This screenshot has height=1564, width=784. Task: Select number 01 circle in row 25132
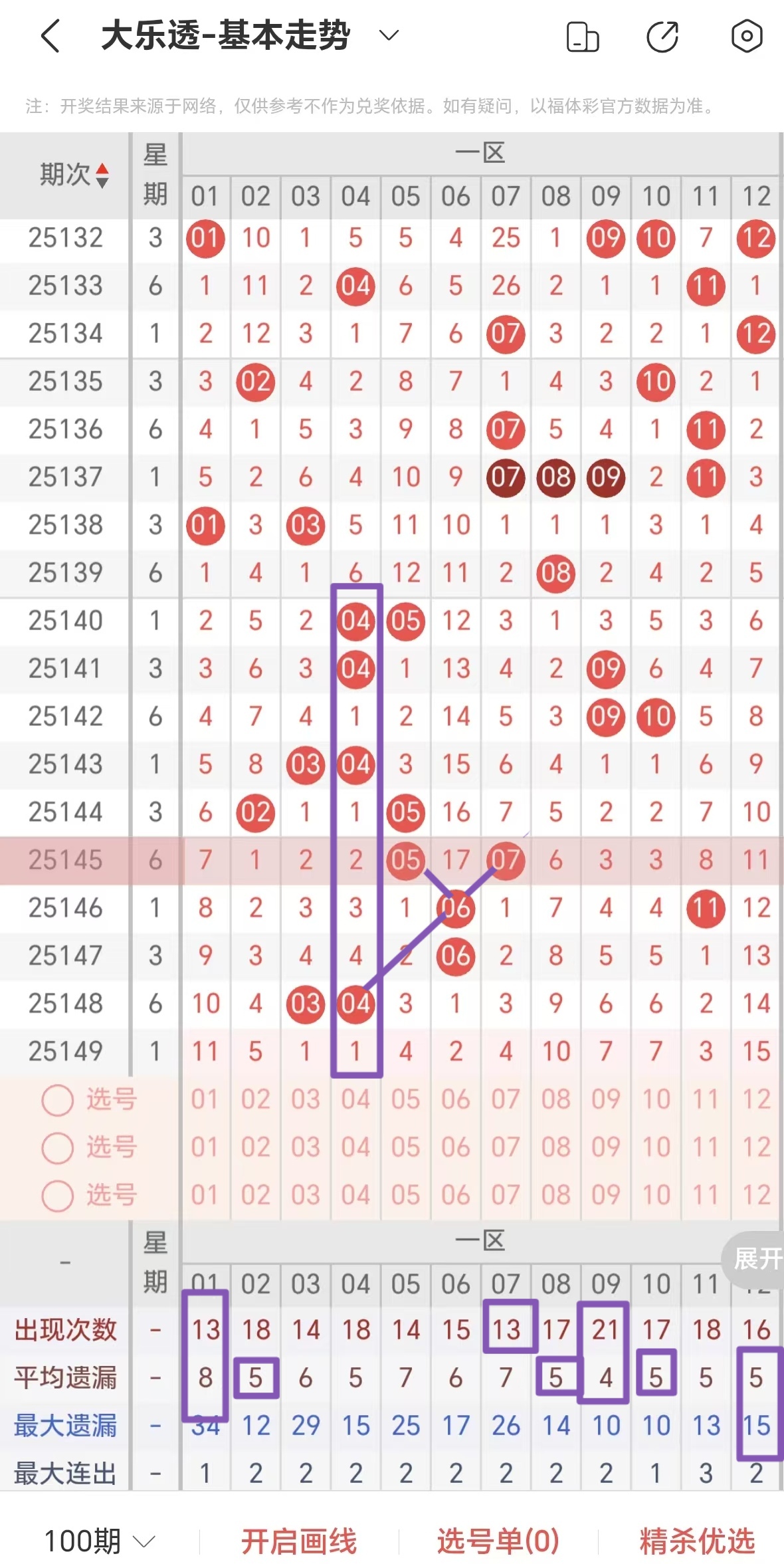point(205,239)
